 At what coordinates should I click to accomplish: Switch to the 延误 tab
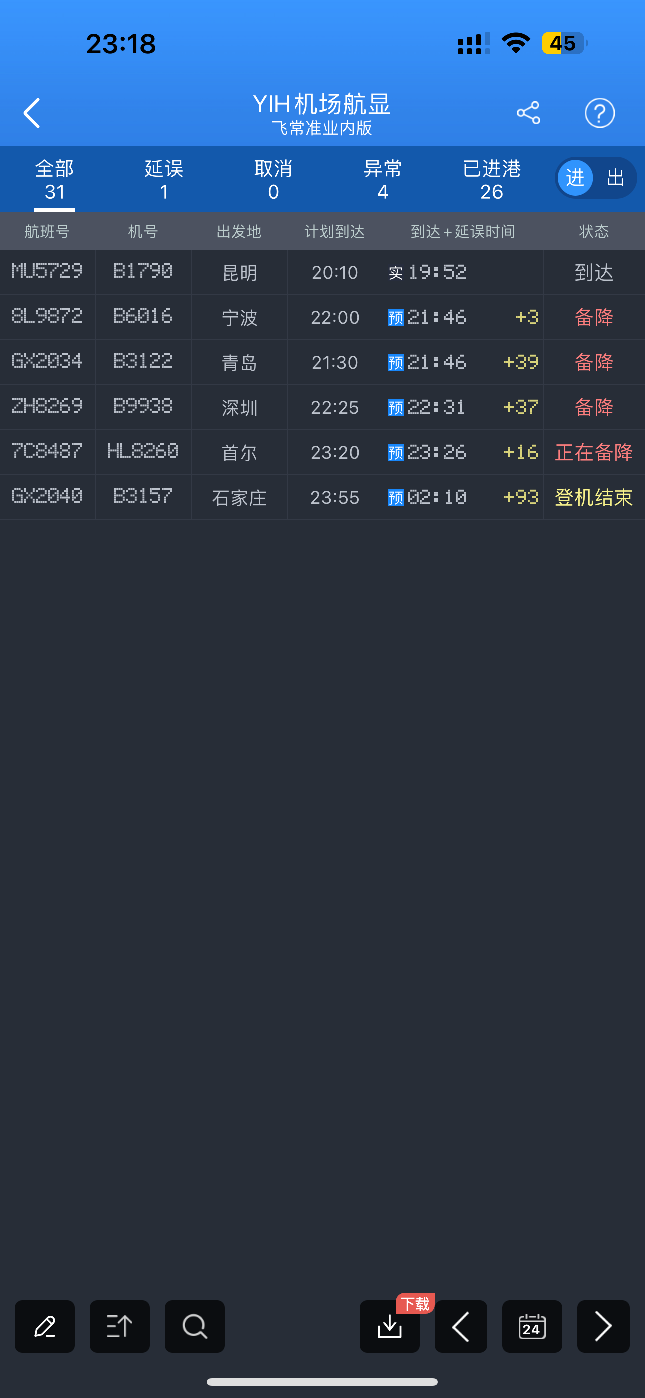click(164, 180)
